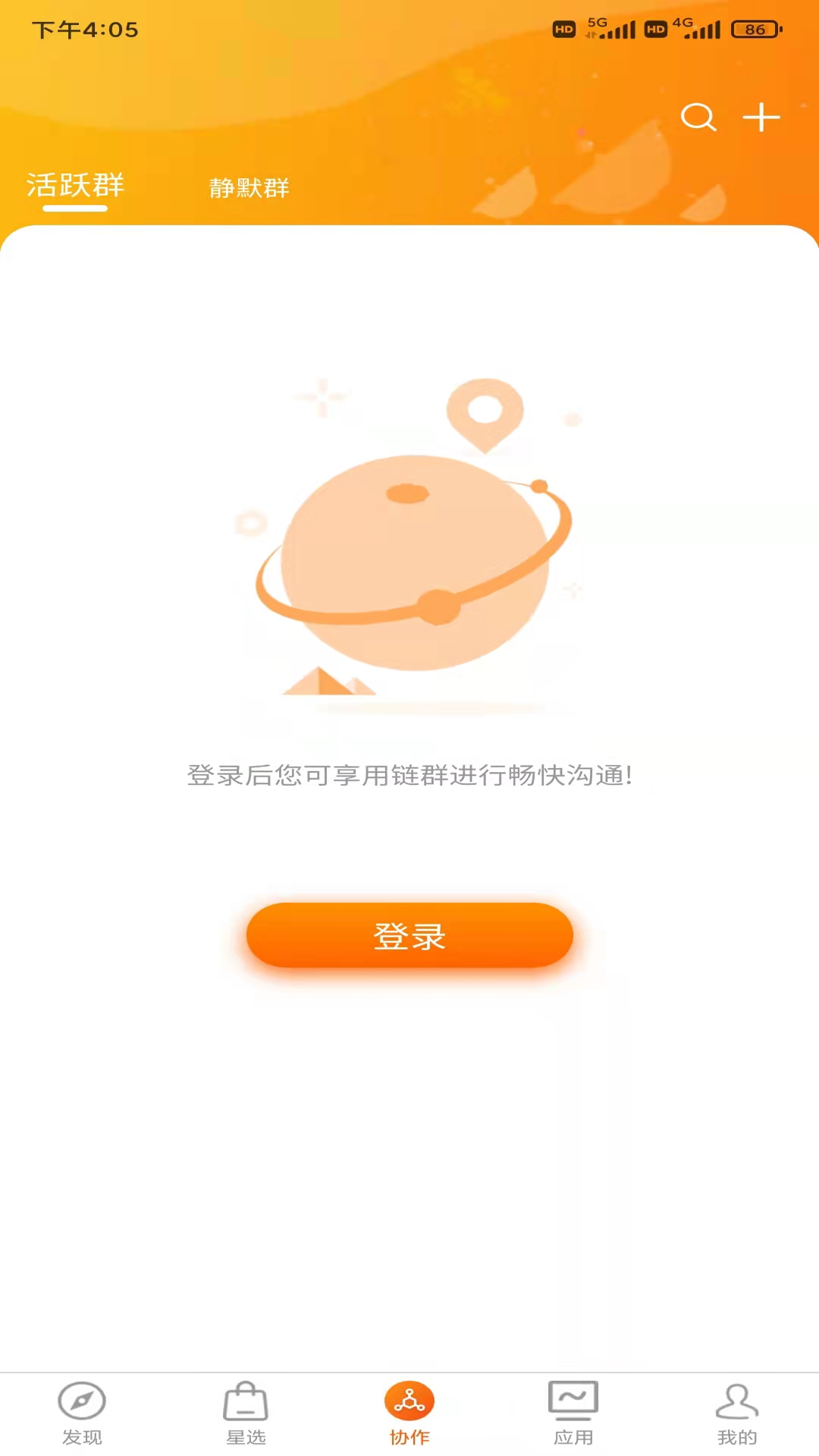This screenshot has width=819, height=1456.
Task: Tap the clock showing 下午4:05
Action: pos(86,30)
